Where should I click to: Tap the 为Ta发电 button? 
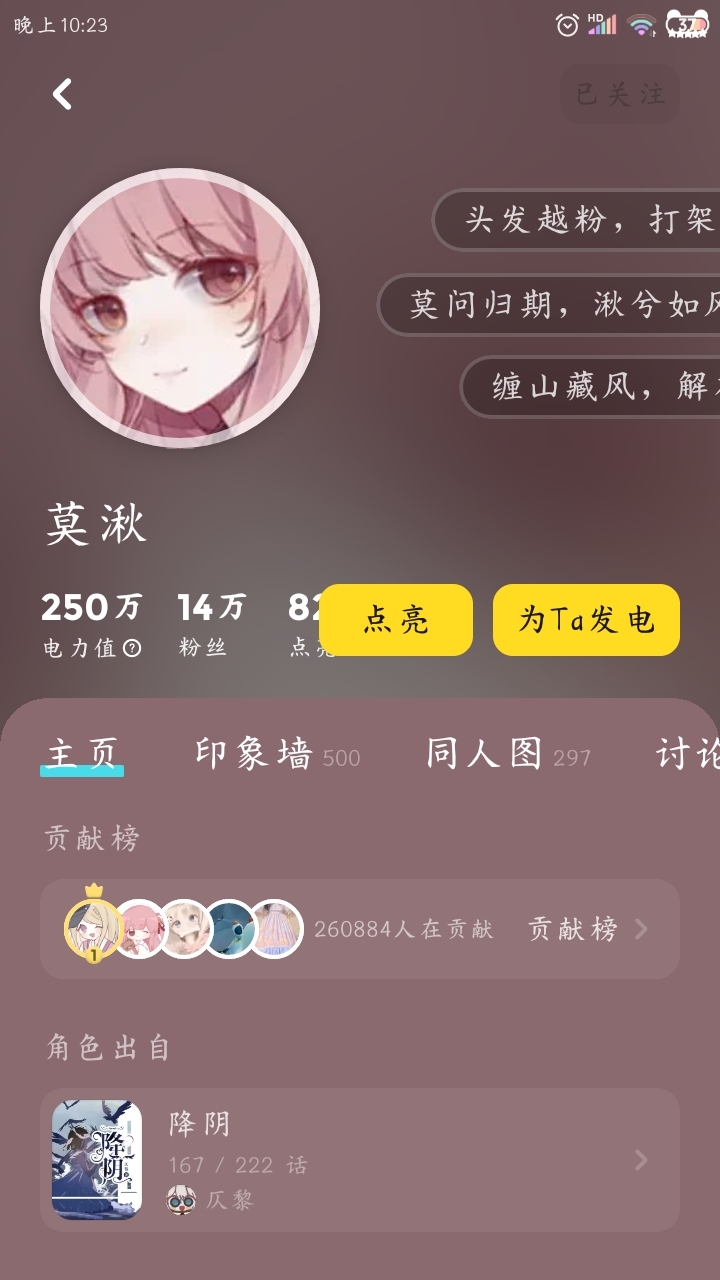pyautogui.click(x=586, y=620)
